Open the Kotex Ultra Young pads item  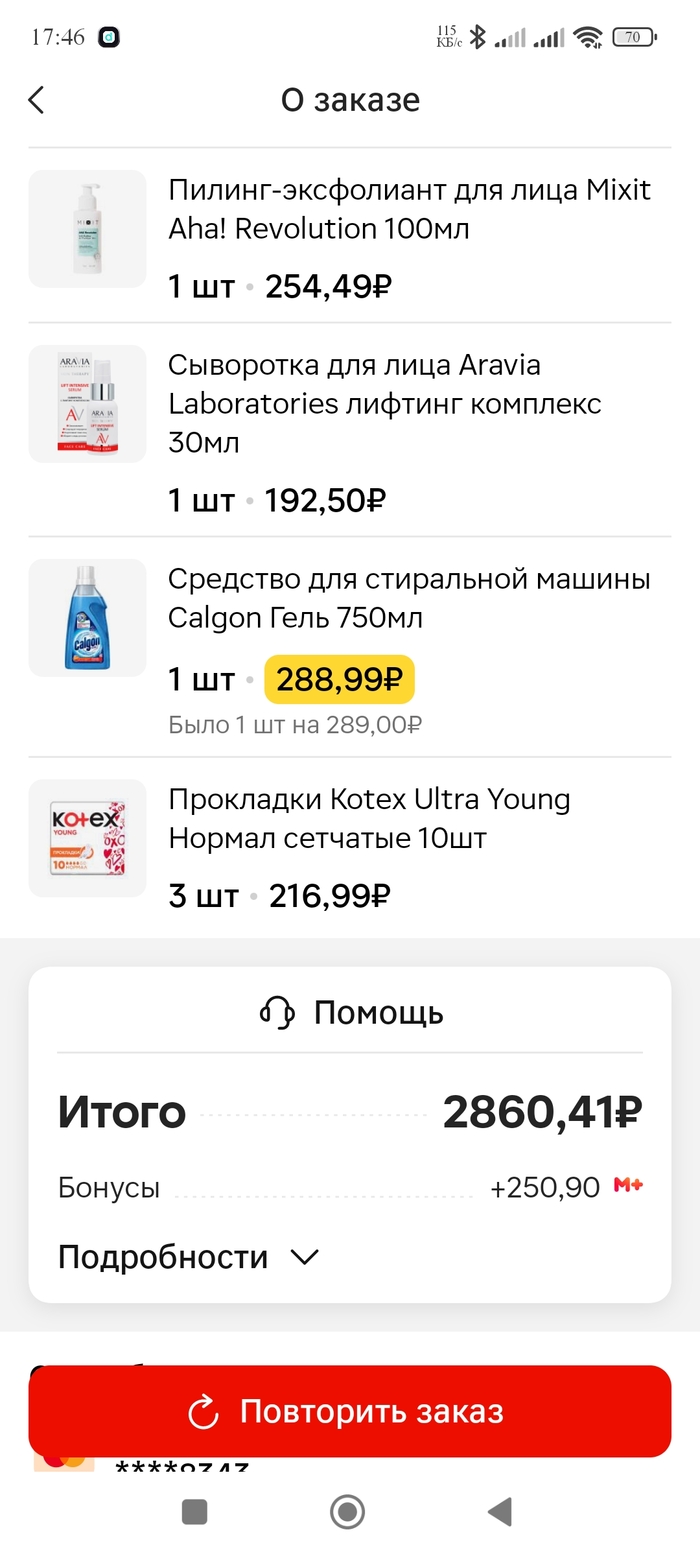pyautogui.click(x=369, y=818)
